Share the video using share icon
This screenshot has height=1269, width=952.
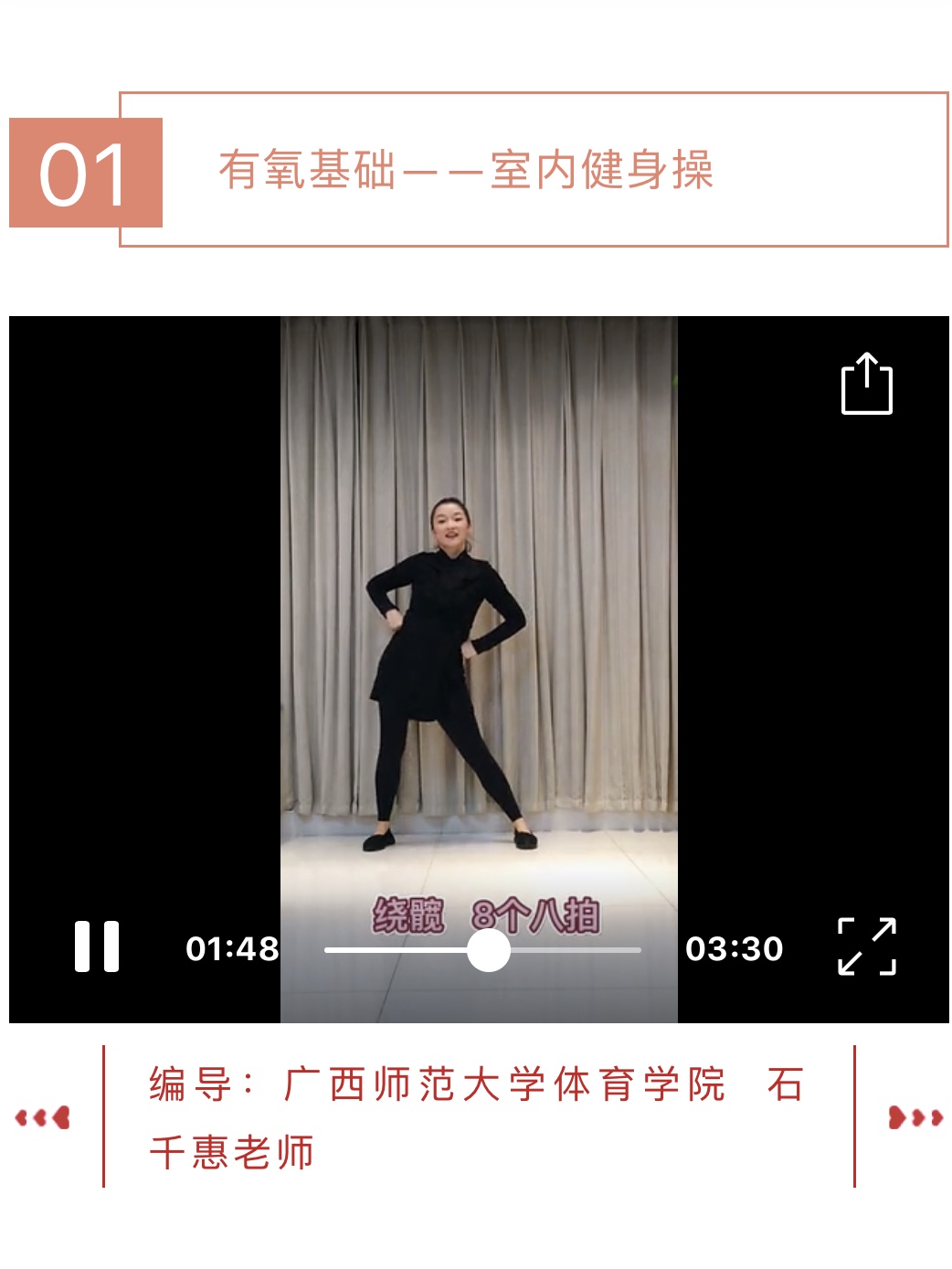point(866,385)
